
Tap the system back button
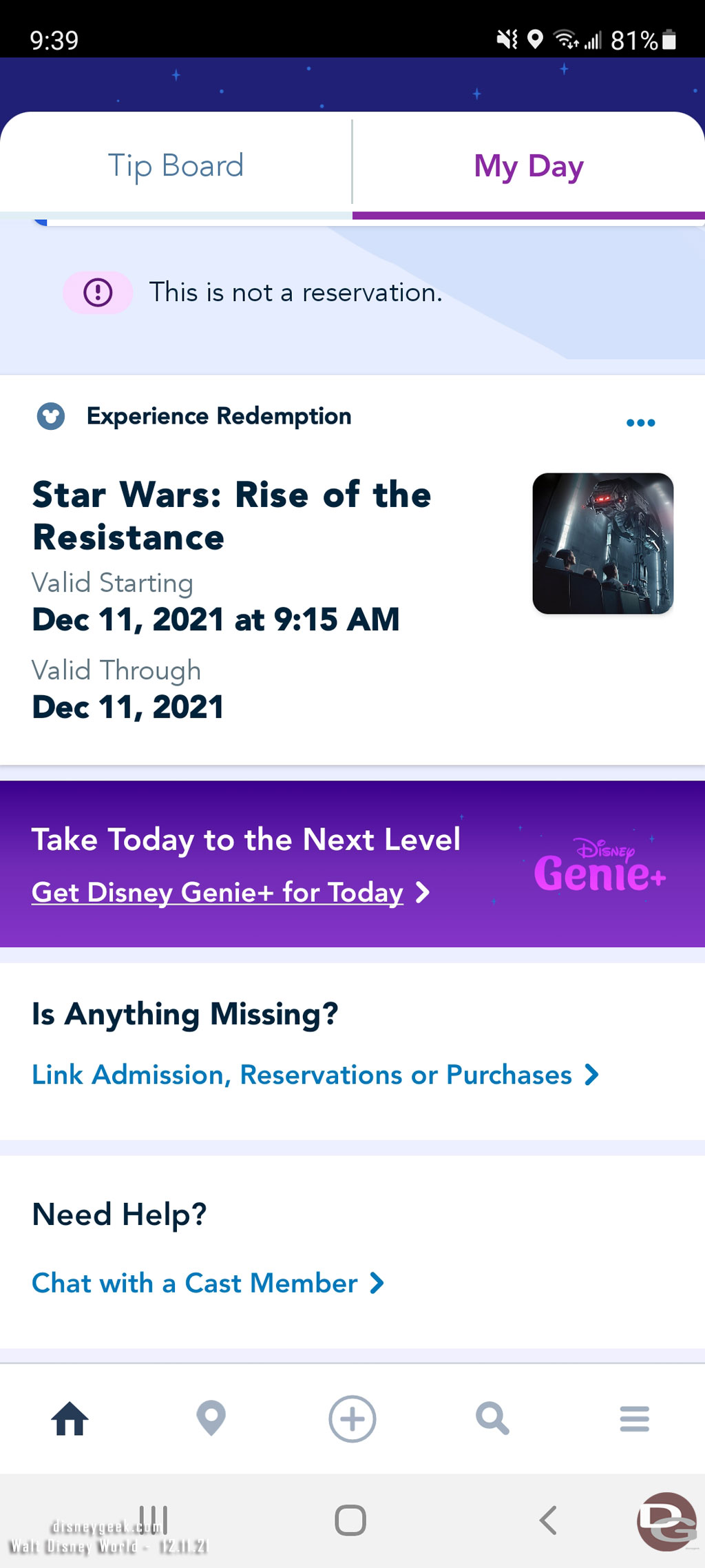click(x=548, y=1520)
